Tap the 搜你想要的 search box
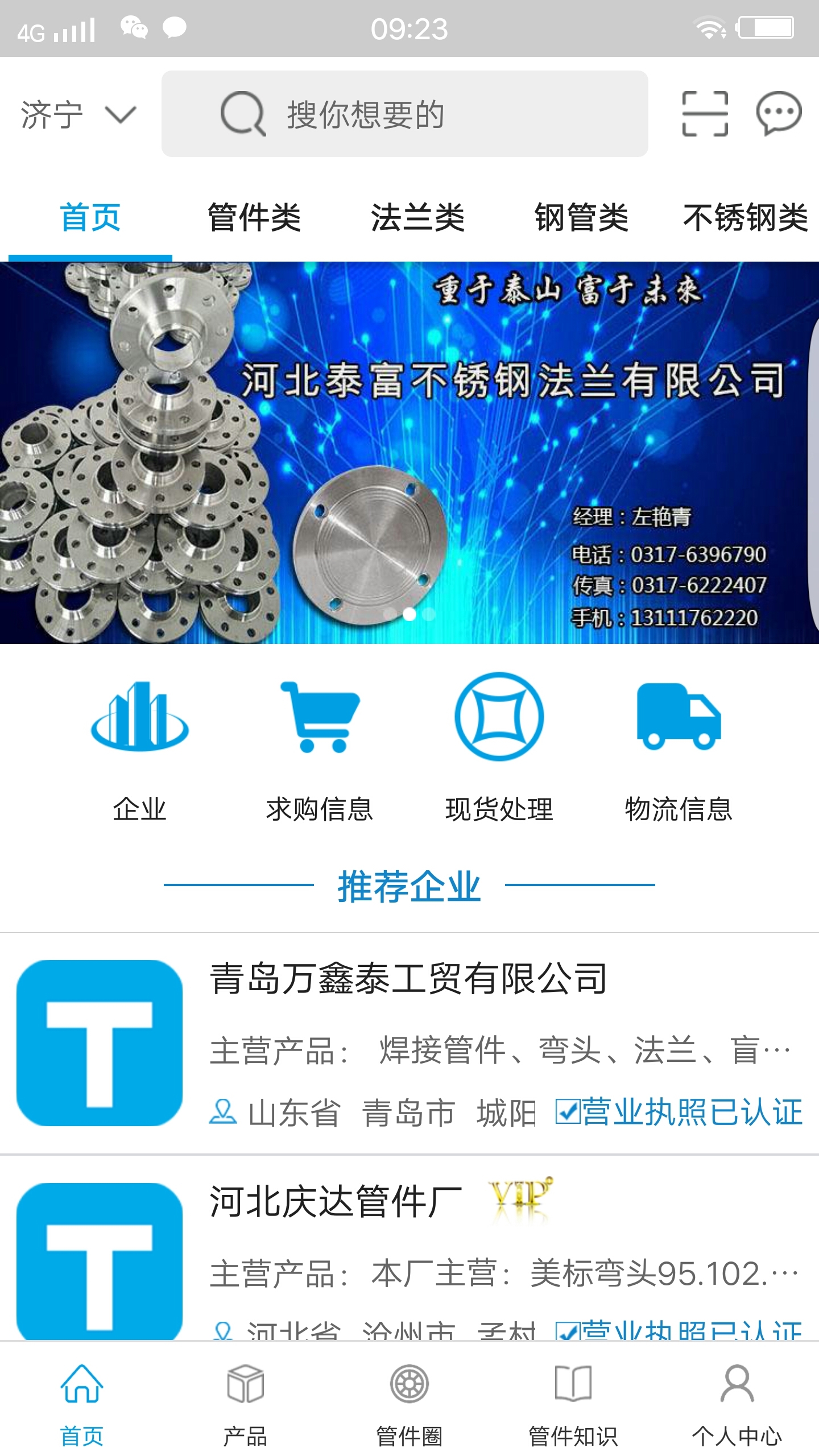The width and height of the screenshot is (819, 1456). pos(404,114)
